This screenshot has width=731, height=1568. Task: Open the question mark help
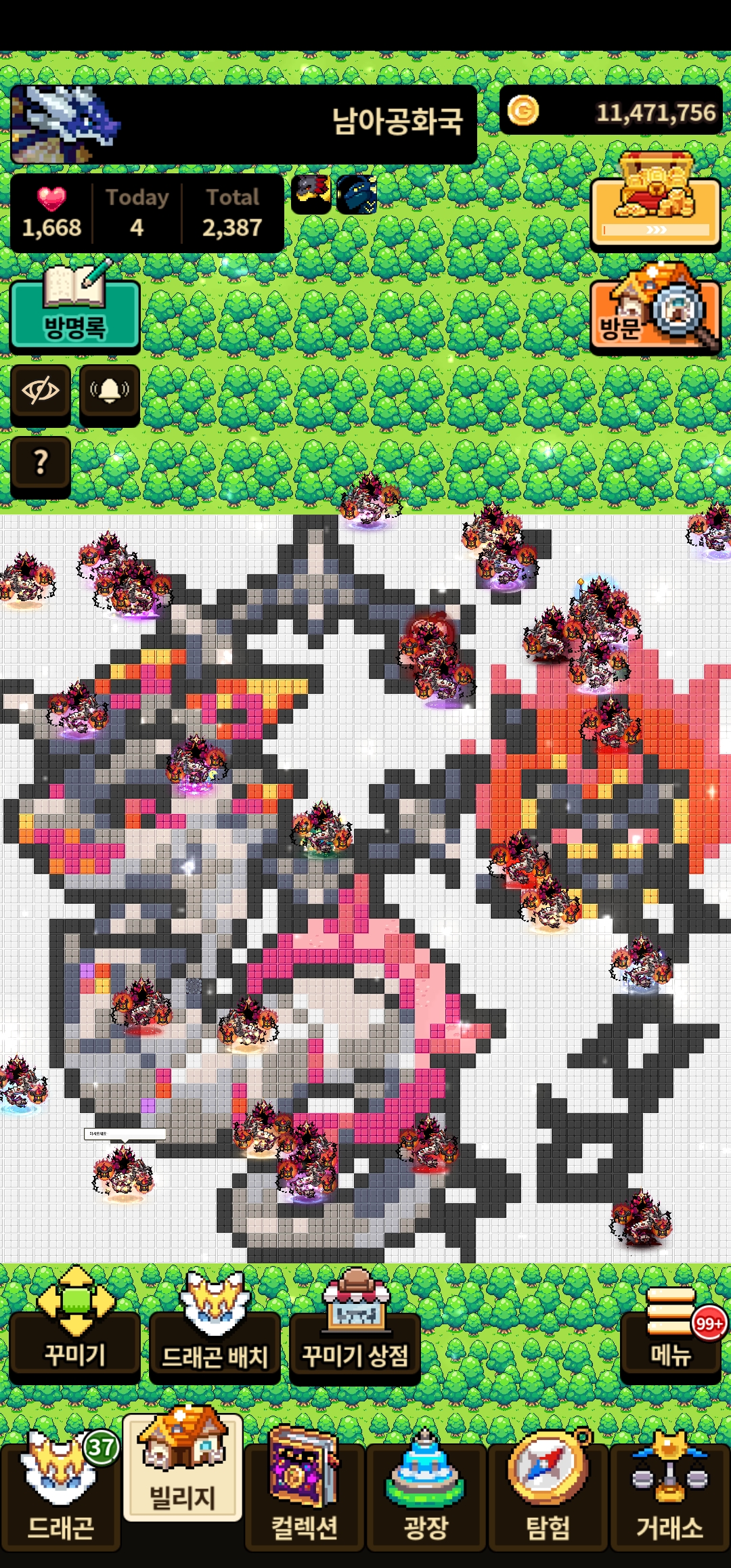pyautogui.click(x=41, y=464)
